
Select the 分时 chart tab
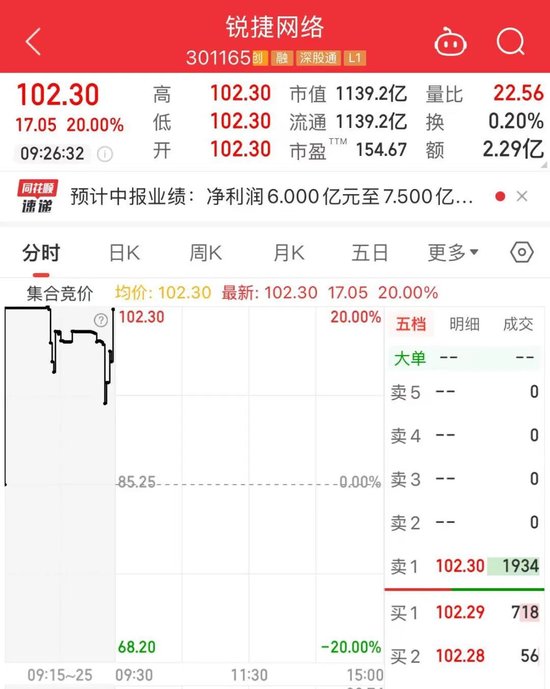coord(41,253)
